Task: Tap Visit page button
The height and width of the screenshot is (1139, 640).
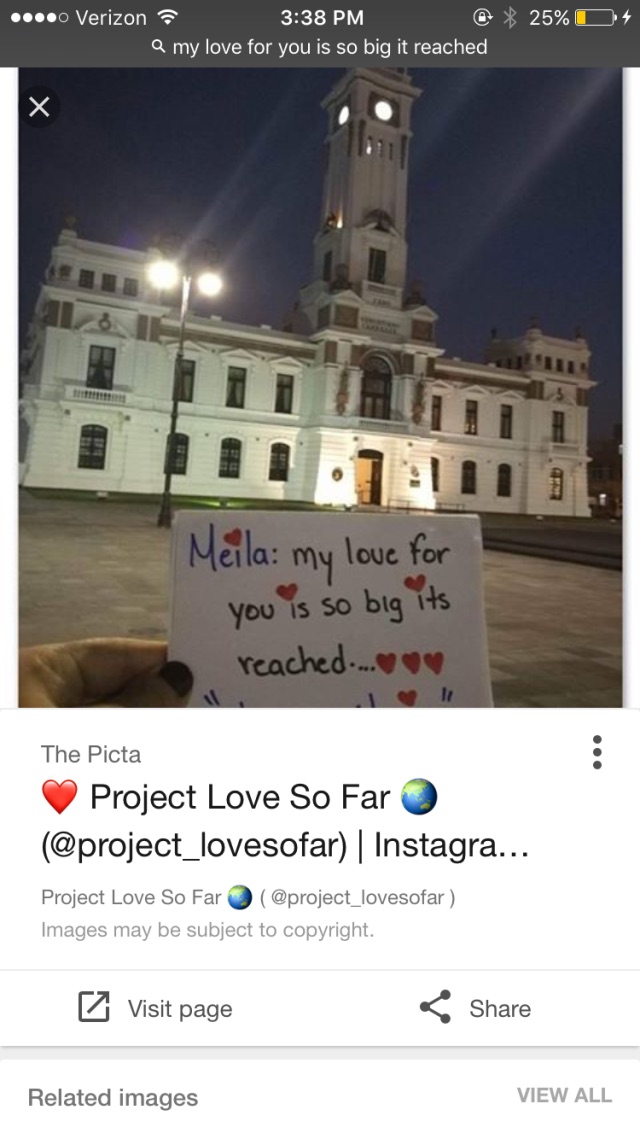Action: click(156, 1008)
